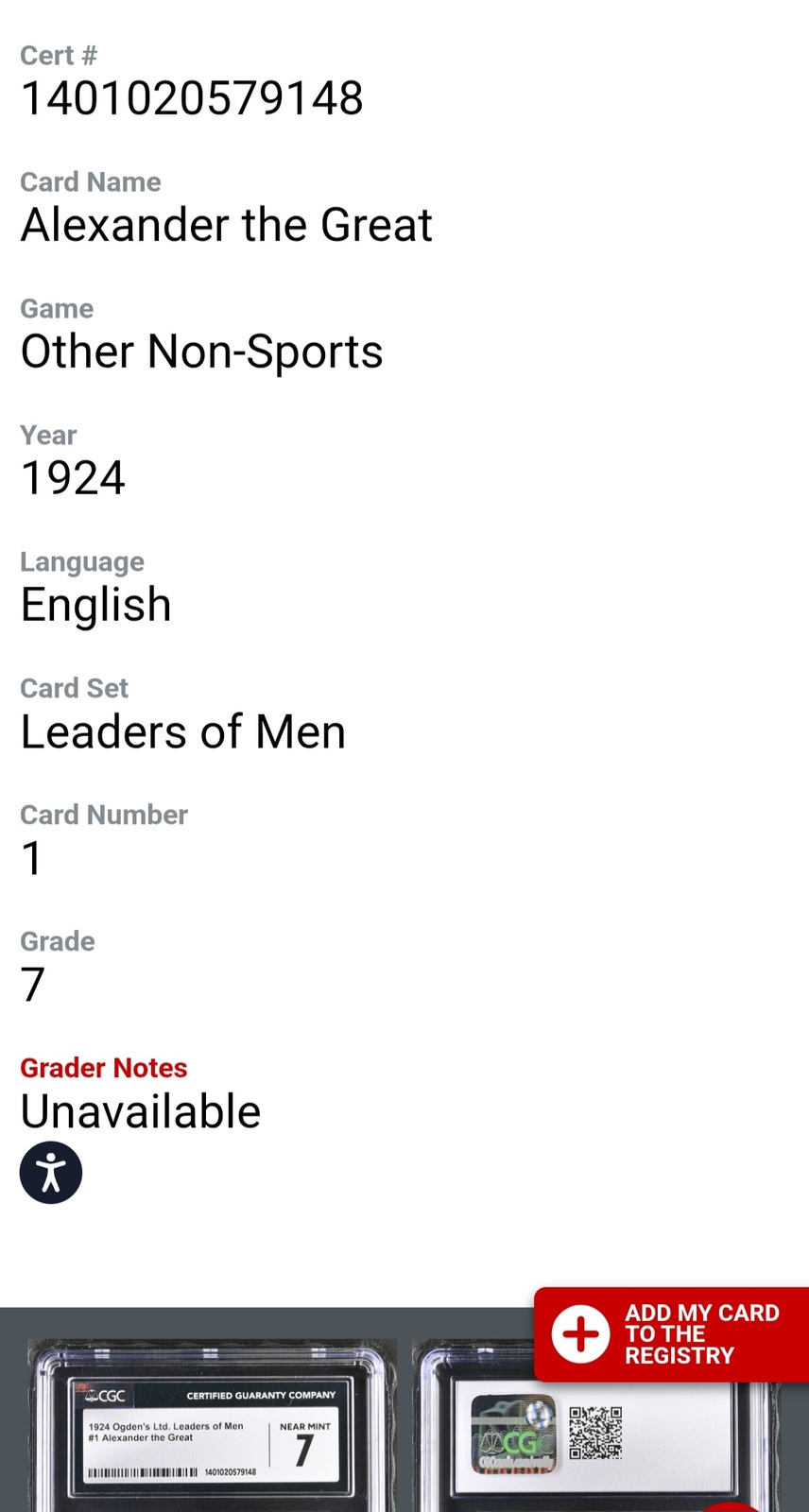Add my card to the registry
This screenshot has width=809, height=1512.
point(672,1334)
